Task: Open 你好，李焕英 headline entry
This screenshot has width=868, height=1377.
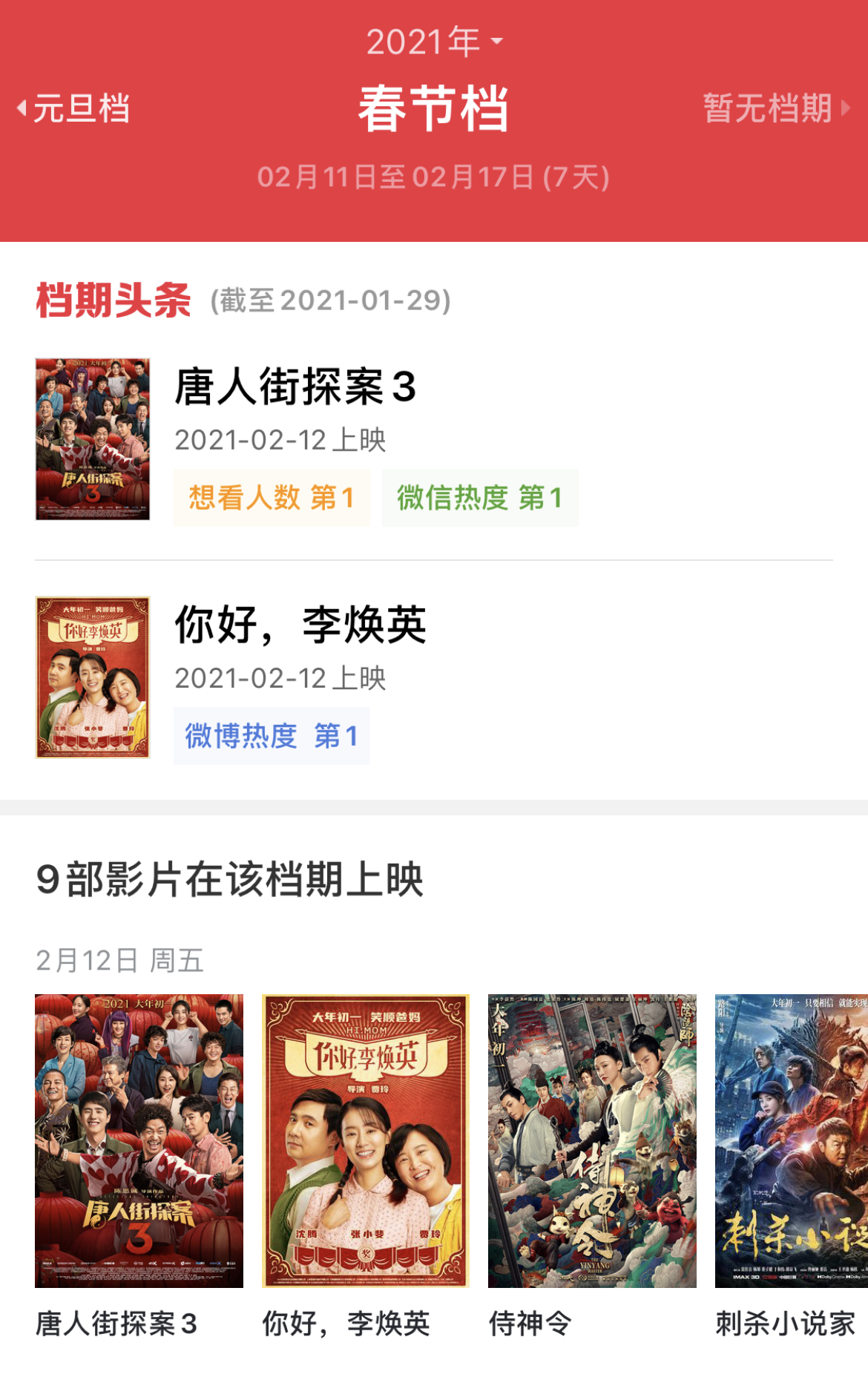Action: pos(300,625)
